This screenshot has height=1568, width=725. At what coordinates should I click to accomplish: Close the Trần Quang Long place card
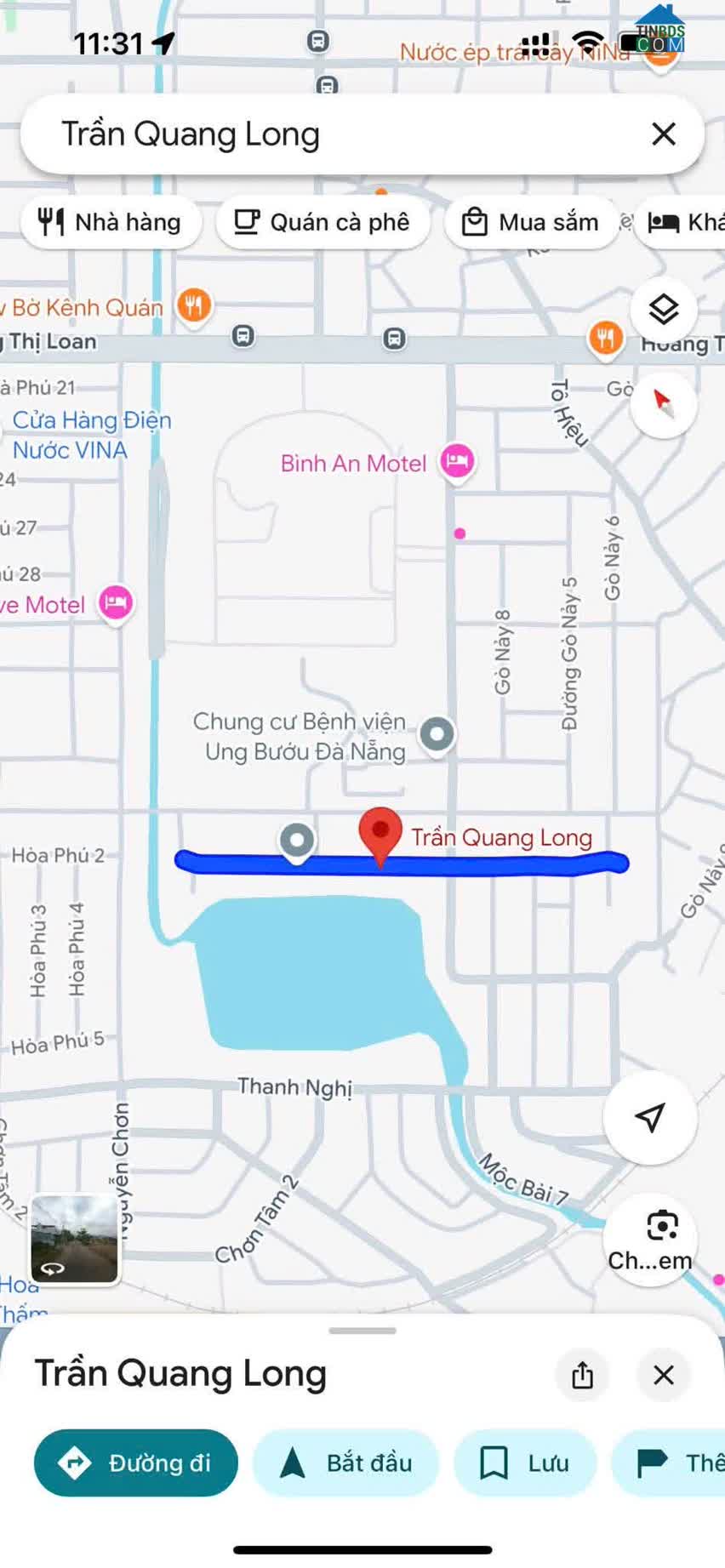pos(664,1375)
